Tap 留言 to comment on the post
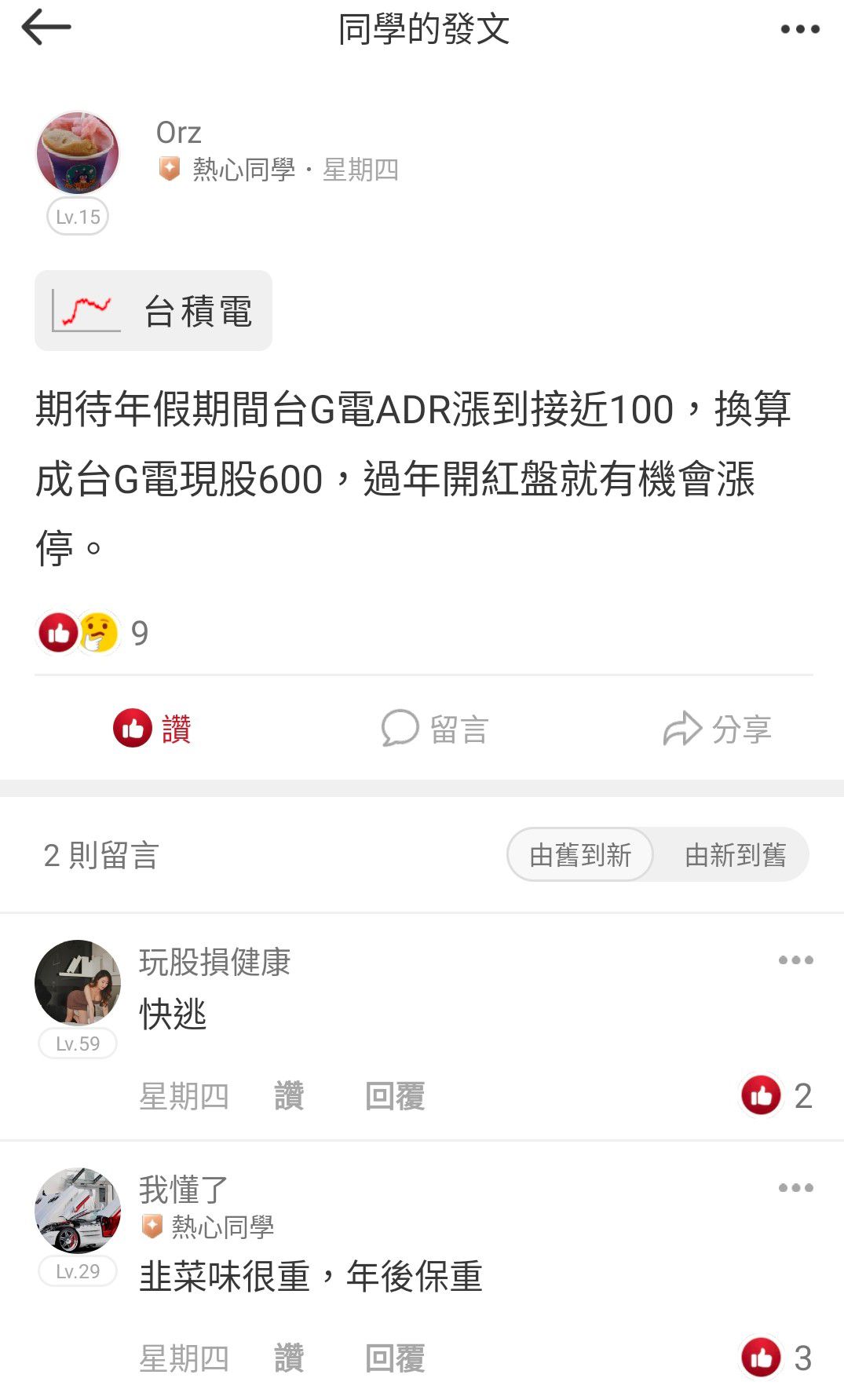Image resolution: width=844 pixels, height=1400 pixels. pyautogui.click(x=435, y=729)
